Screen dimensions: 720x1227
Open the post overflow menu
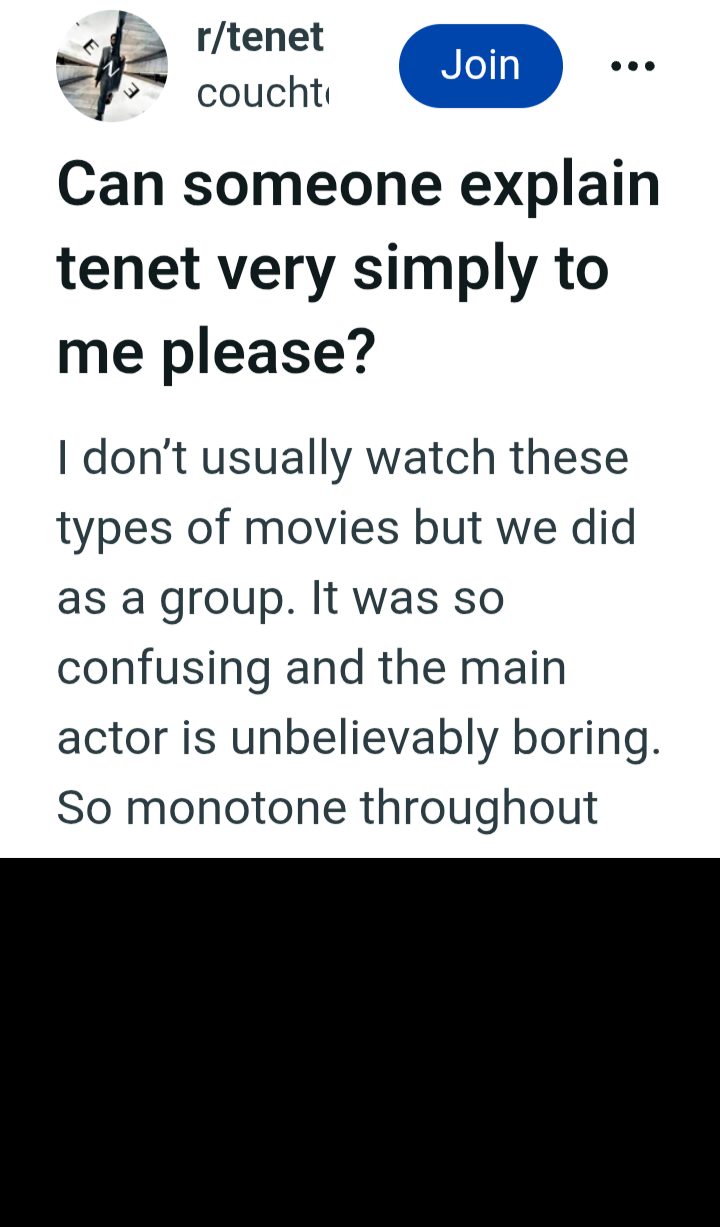click(632, 66)
